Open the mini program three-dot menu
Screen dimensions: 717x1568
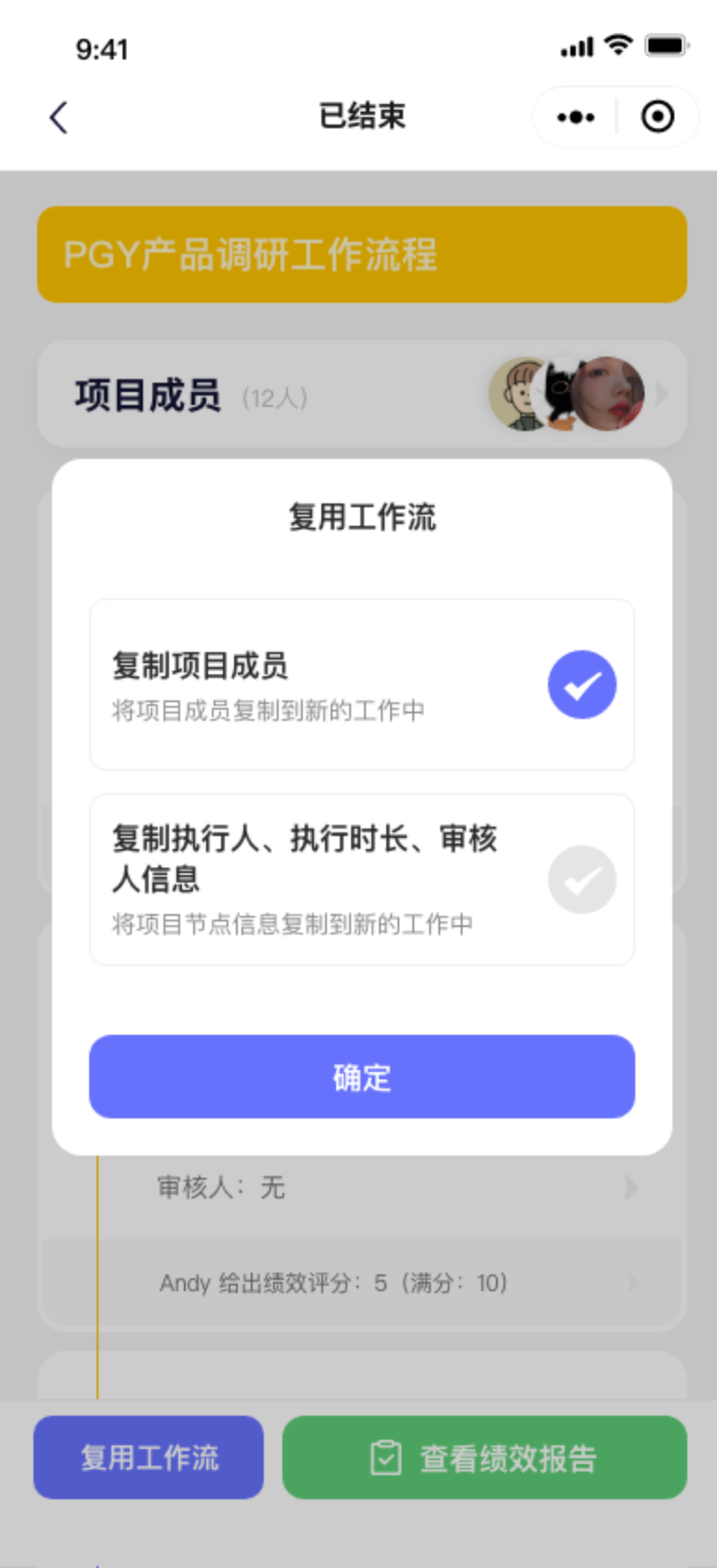pyautogui.click(x=576, y=117)
